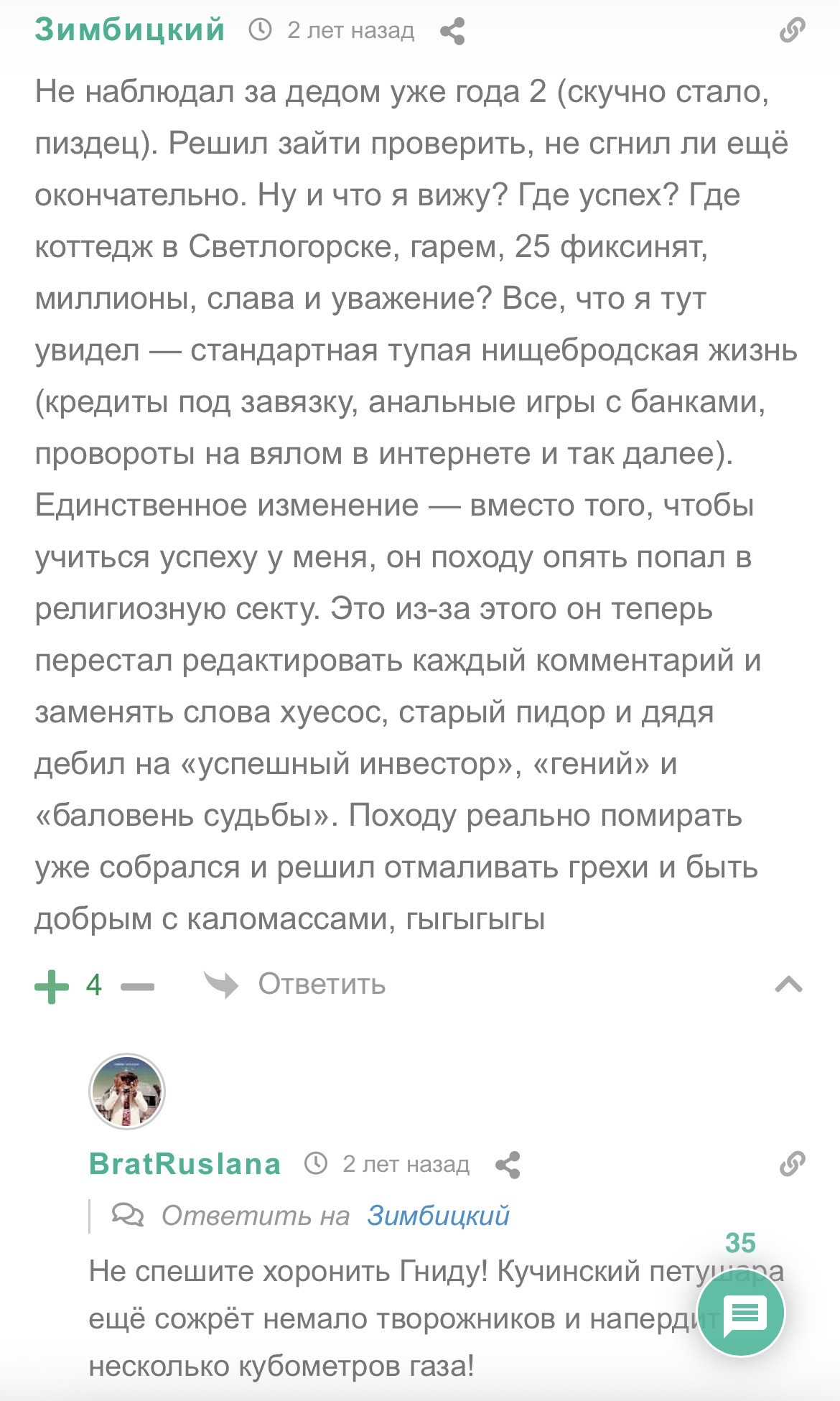The height and width of the screenshot is (1401, 840).
Task: Upvote Зимбицкий's comment with the plus
Action: tap(52, 985)
